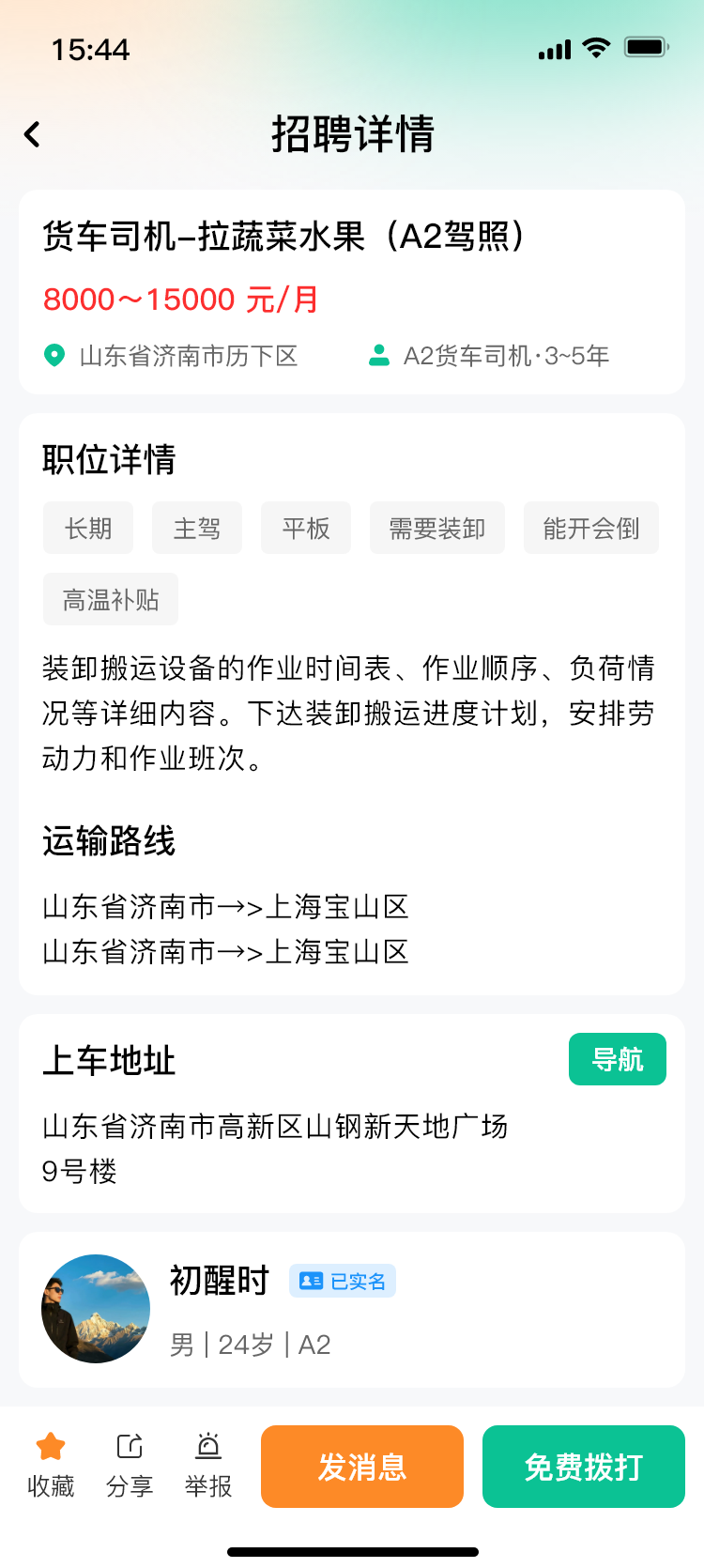Viewport: 704px width, 1568px height.
Task: Open the 招聘详情 page title
Action: [x=352, y=133]
